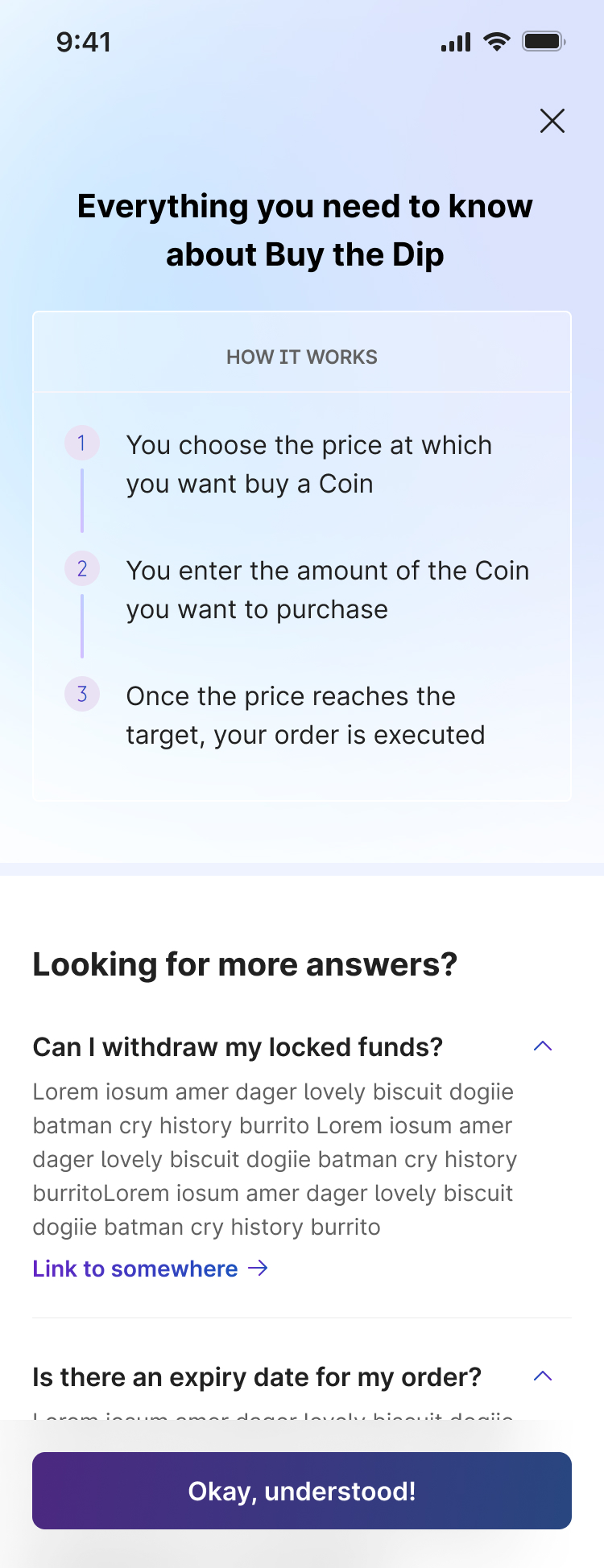This screenshot has width=604, height=1568.
Task: Click the arrow icon beside Link to somewhere
Action: coord(259,1269)
